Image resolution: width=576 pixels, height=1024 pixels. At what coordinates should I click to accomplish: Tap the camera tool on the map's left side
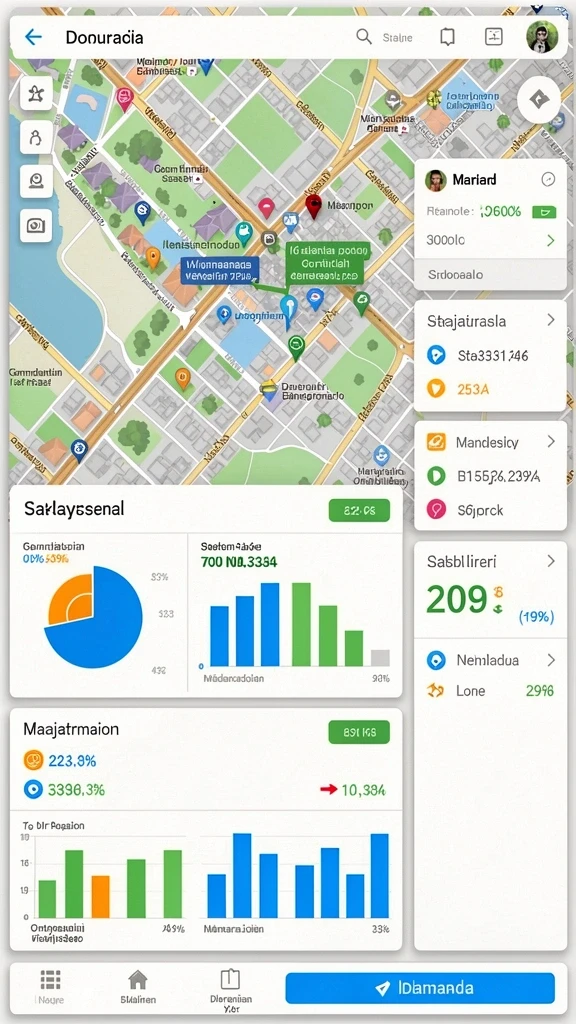36,226
